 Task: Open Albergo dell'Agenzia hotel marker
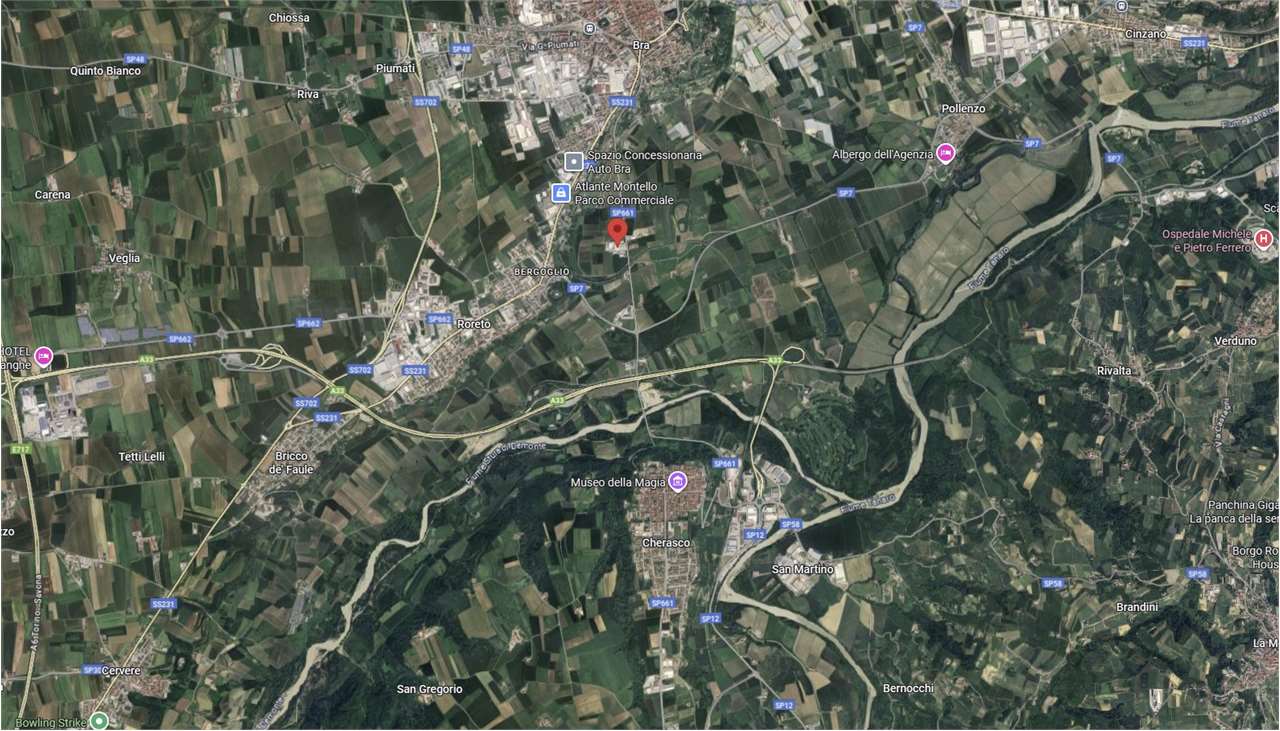(x=945, y=154)
